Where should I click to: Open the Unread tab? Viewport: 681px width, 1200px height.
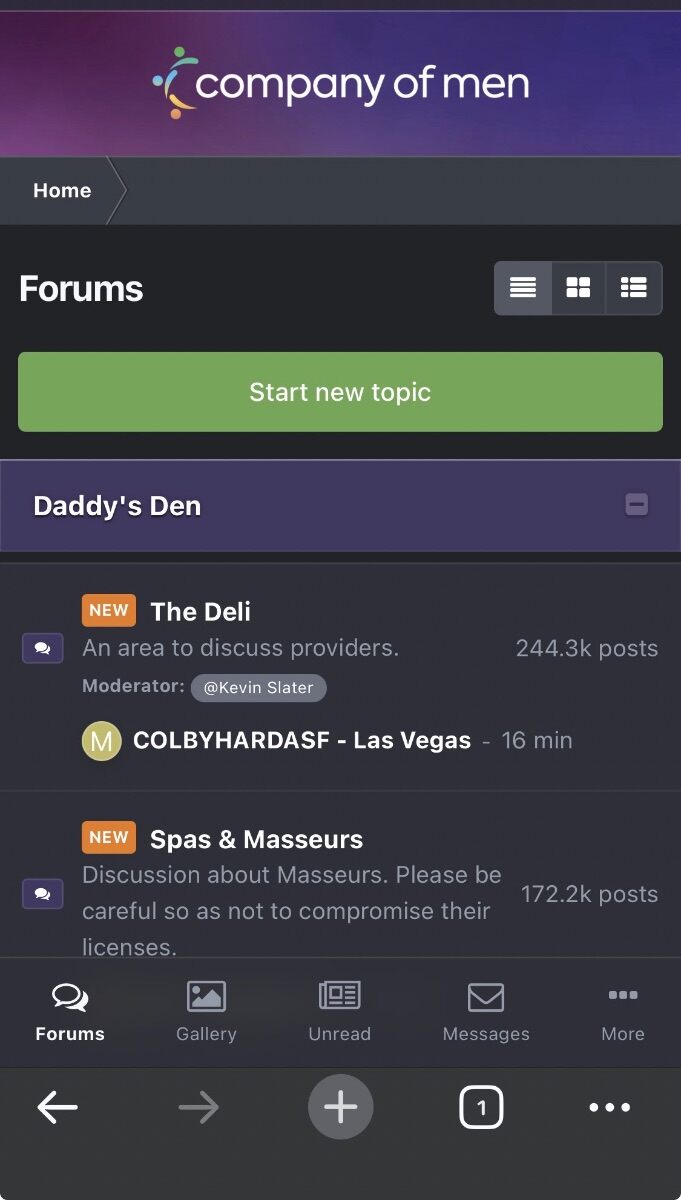pos(339,1010)
